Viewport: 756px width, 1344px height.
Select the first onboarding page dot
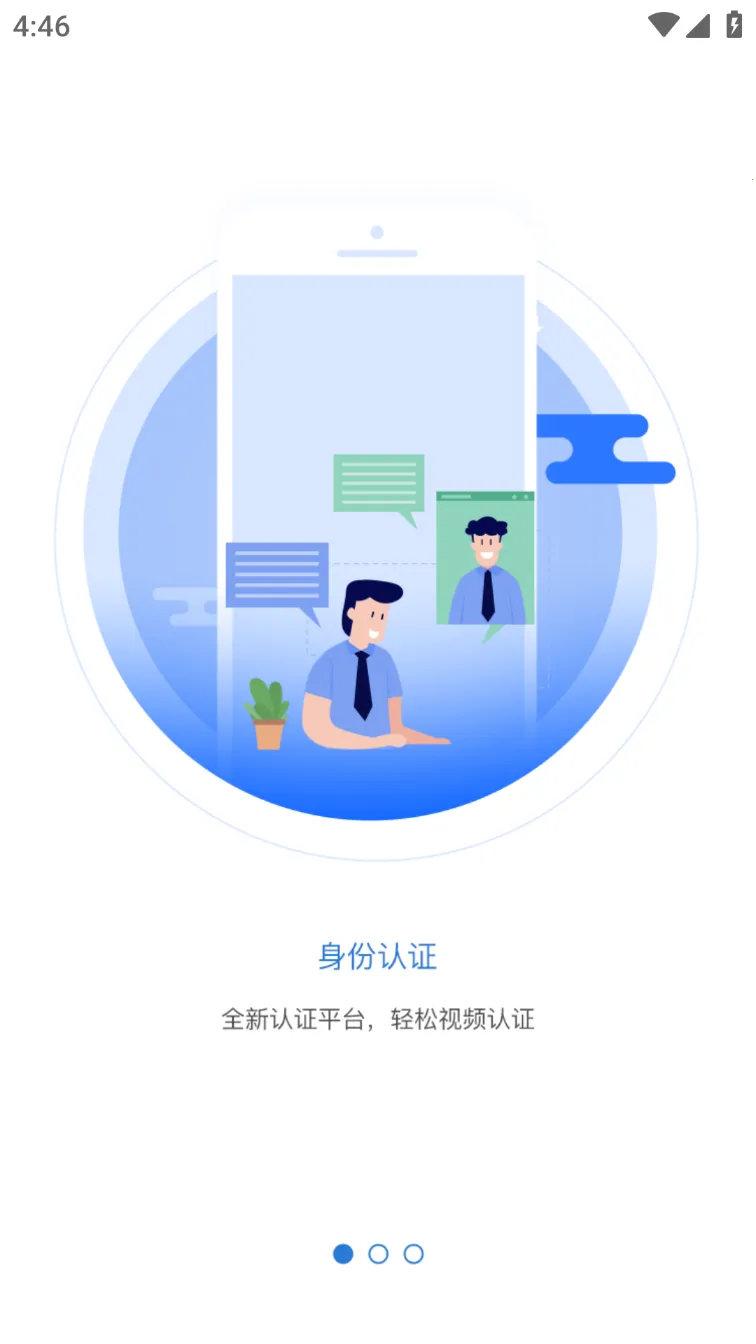point(343,1254)
